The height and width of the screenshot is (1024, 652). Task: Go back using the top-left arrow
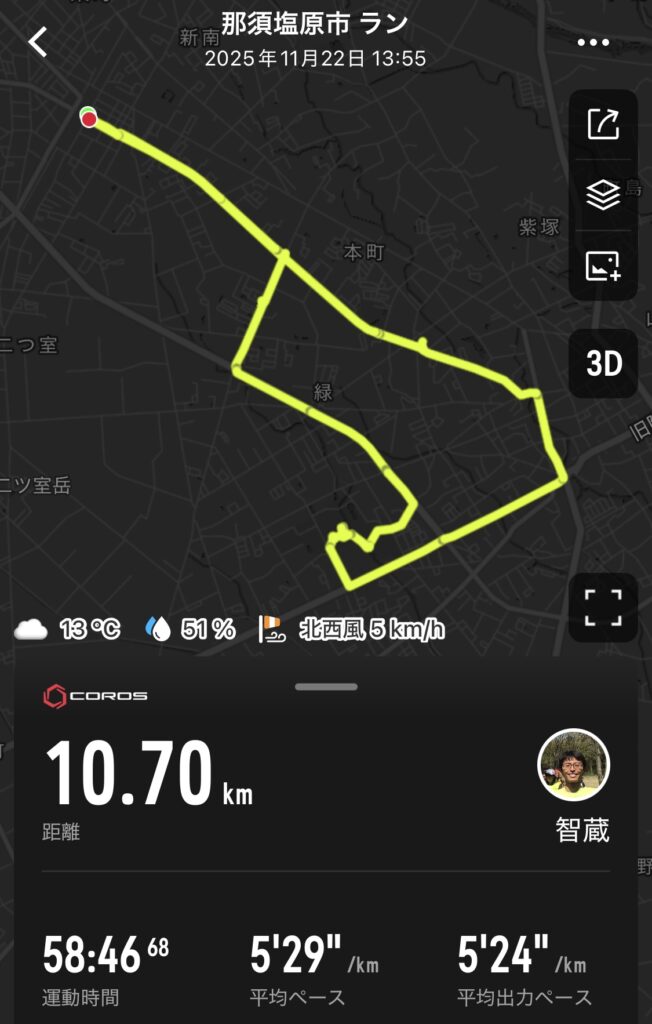[x=38, y=41]
